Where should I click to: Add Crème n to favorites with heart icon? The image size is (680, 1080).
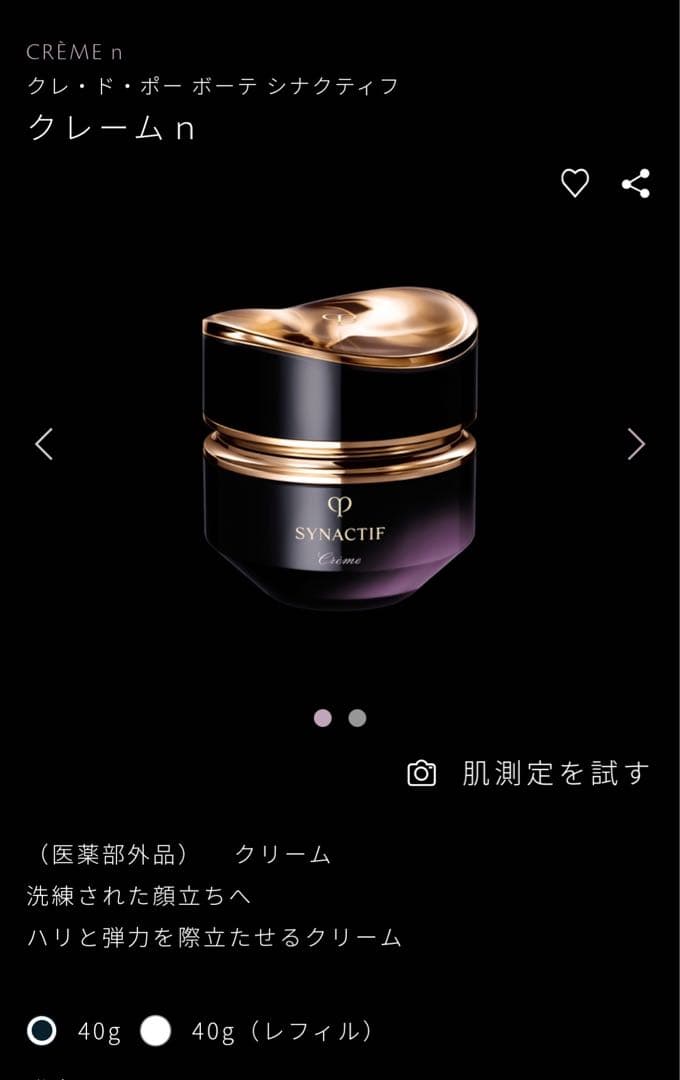(575, 183)
